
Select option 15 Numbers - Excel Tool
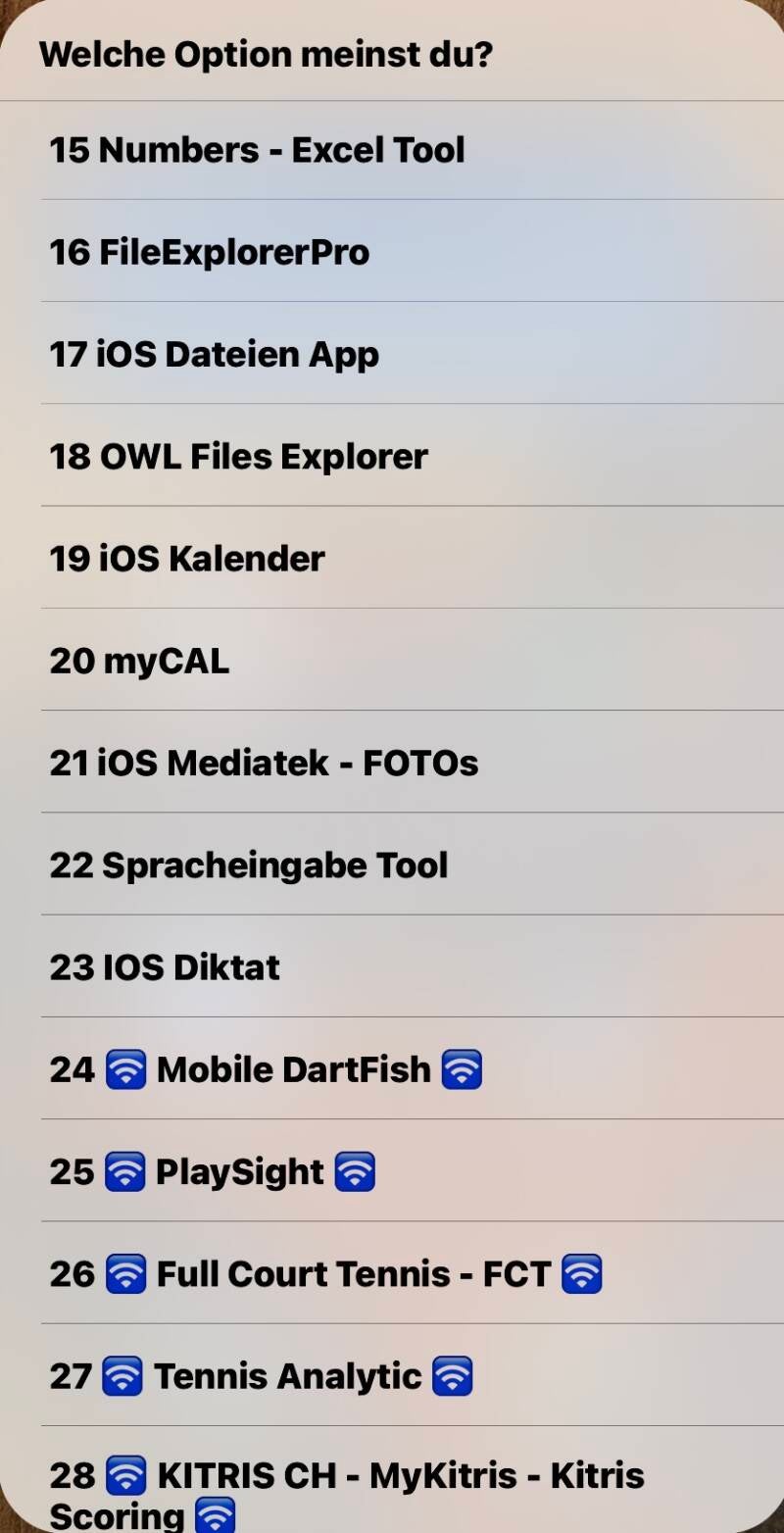tap(257, 150)
